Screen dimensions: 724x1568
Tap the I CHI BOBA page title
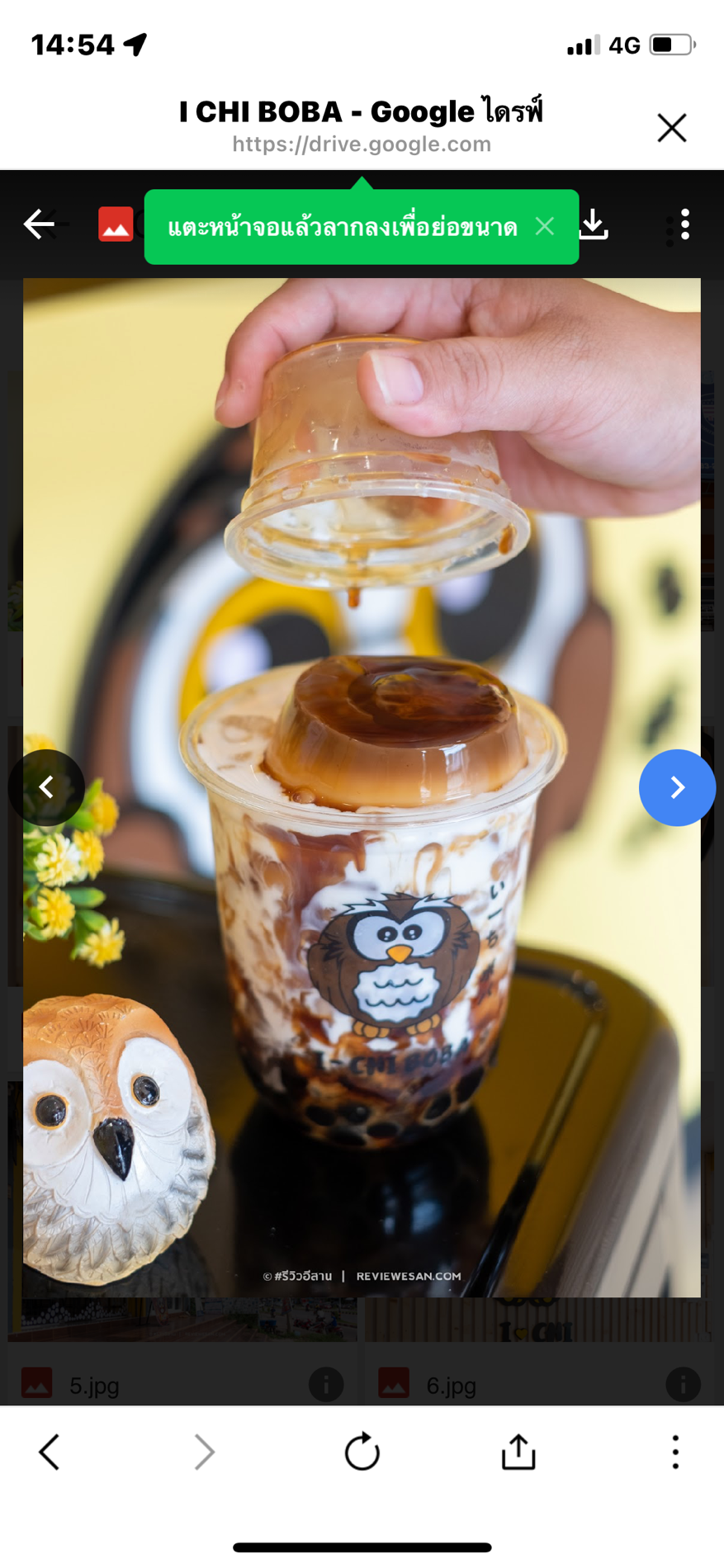click(362, 110)
